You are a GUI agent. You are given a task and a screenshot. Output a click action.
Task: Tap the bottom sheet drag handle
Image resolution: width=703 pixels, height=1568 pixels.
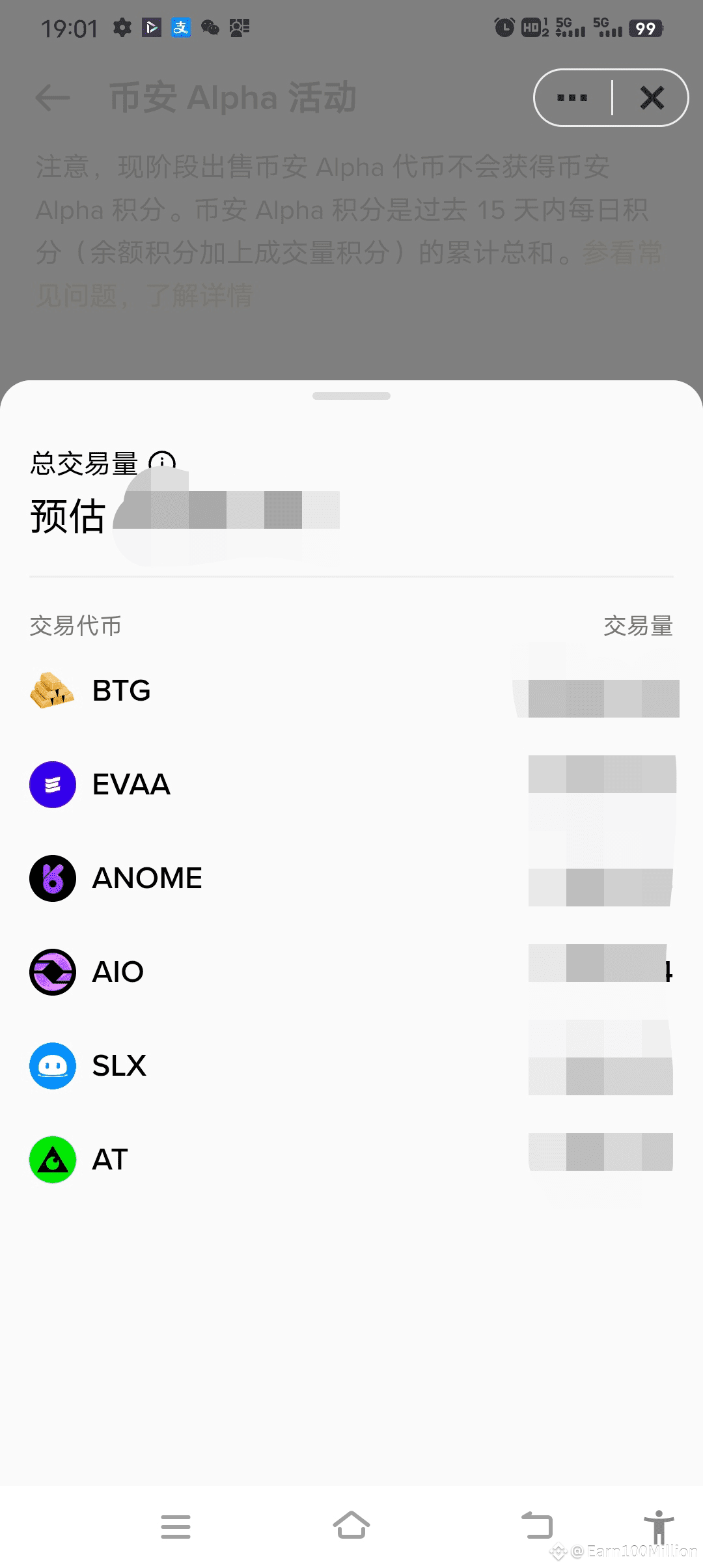(x=351, y=396)
